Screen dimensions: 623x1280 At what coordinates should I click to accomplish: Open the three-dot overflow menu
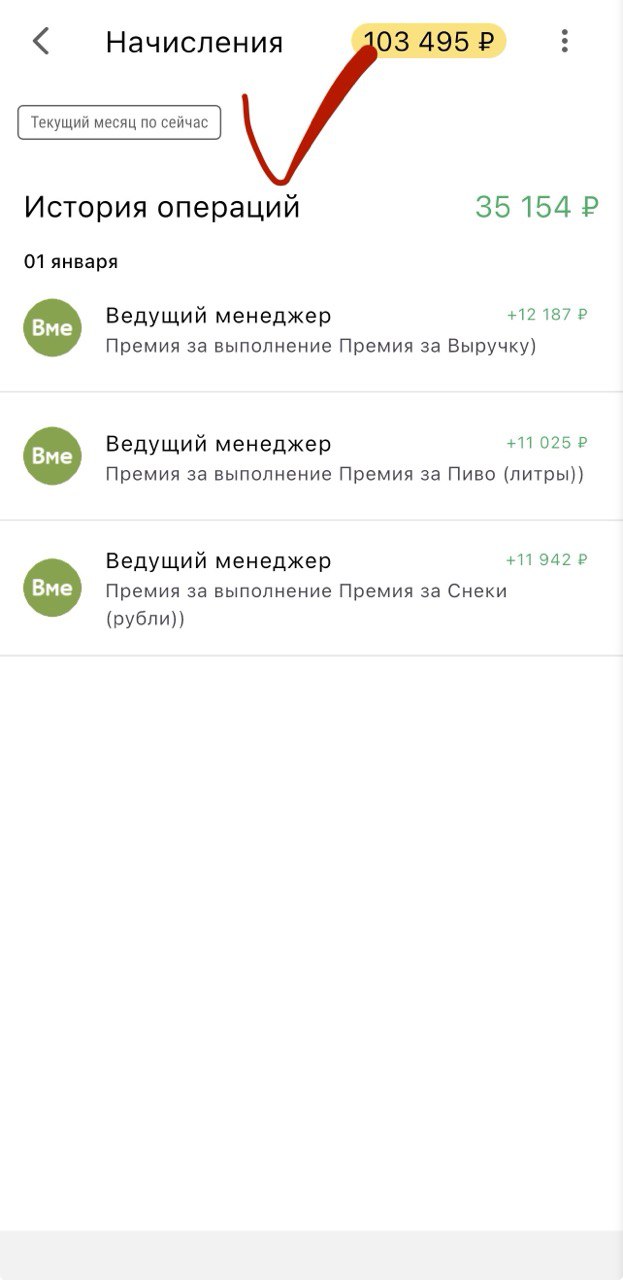pyautogui.click(x=564, y=41)
